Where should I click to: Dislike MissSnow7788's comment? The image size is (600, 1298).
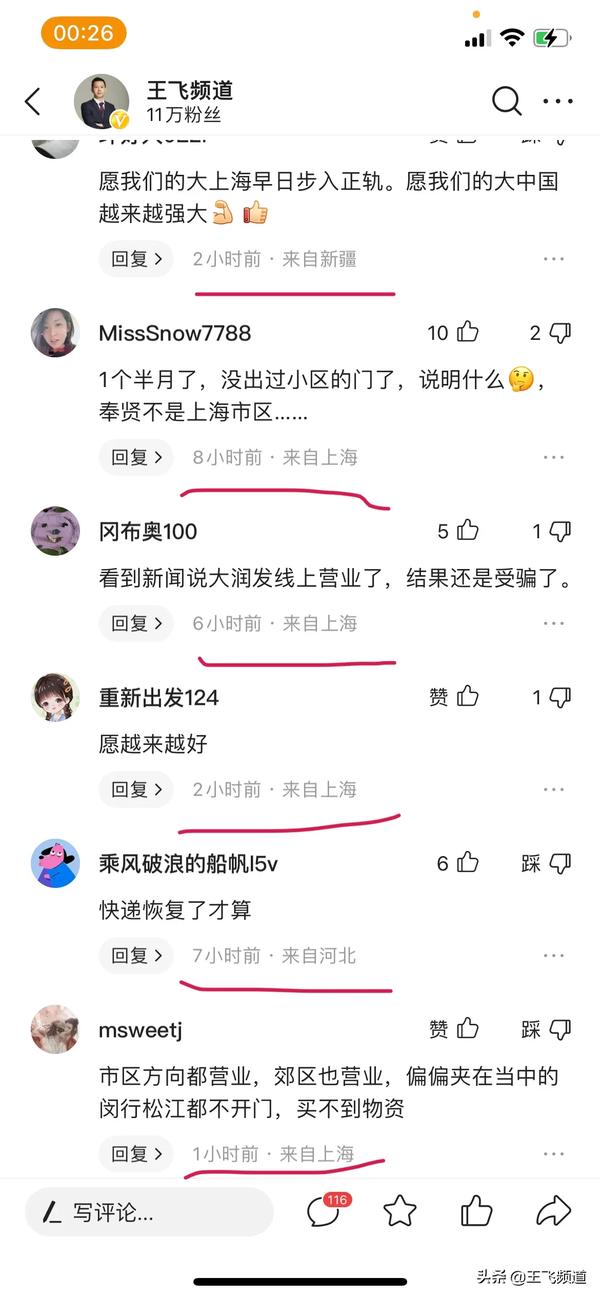click(561, 333)
